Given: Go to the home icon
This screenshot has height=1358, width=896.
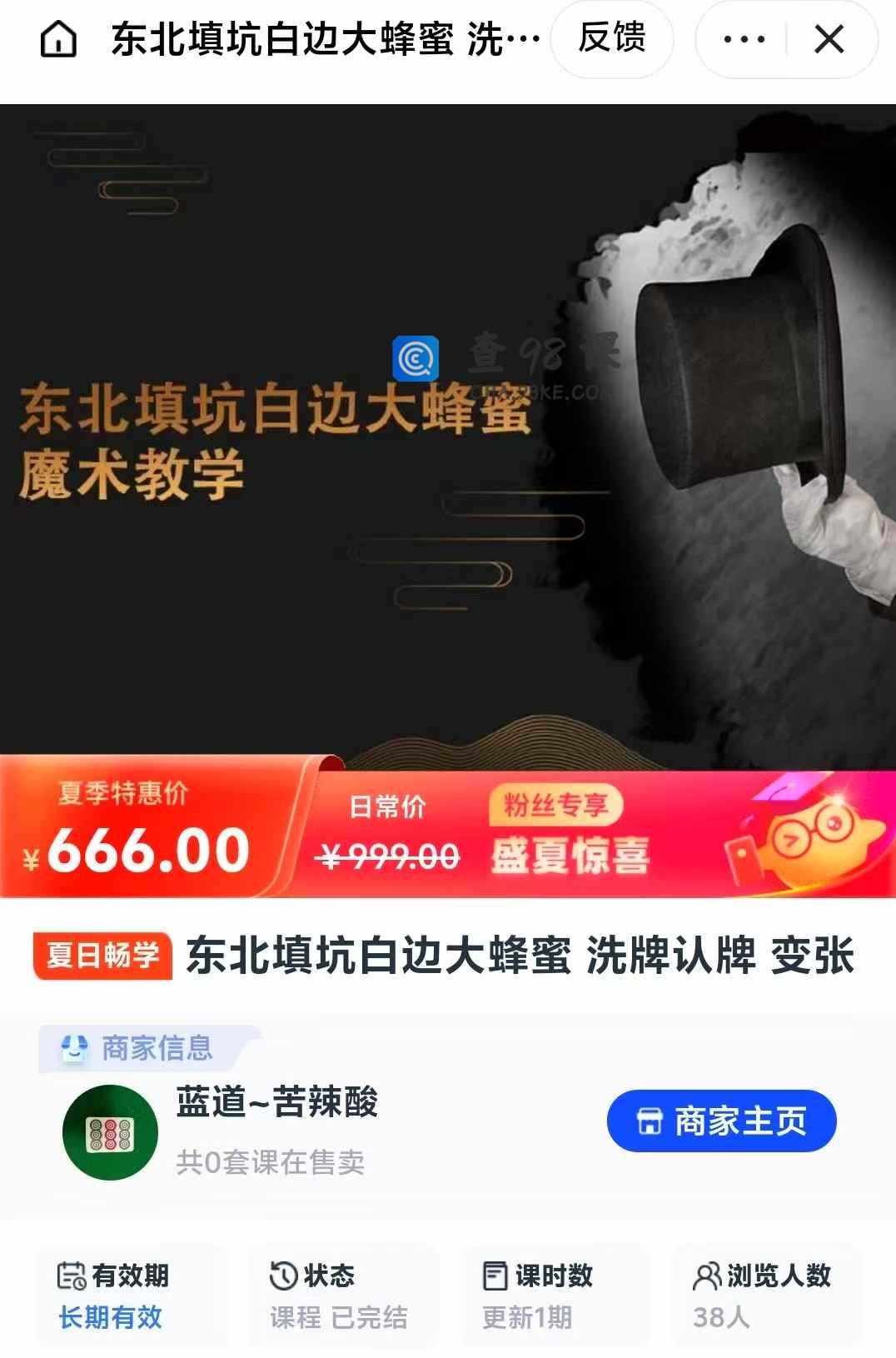Looking at the screenshot, I should [x=58, y=39].
